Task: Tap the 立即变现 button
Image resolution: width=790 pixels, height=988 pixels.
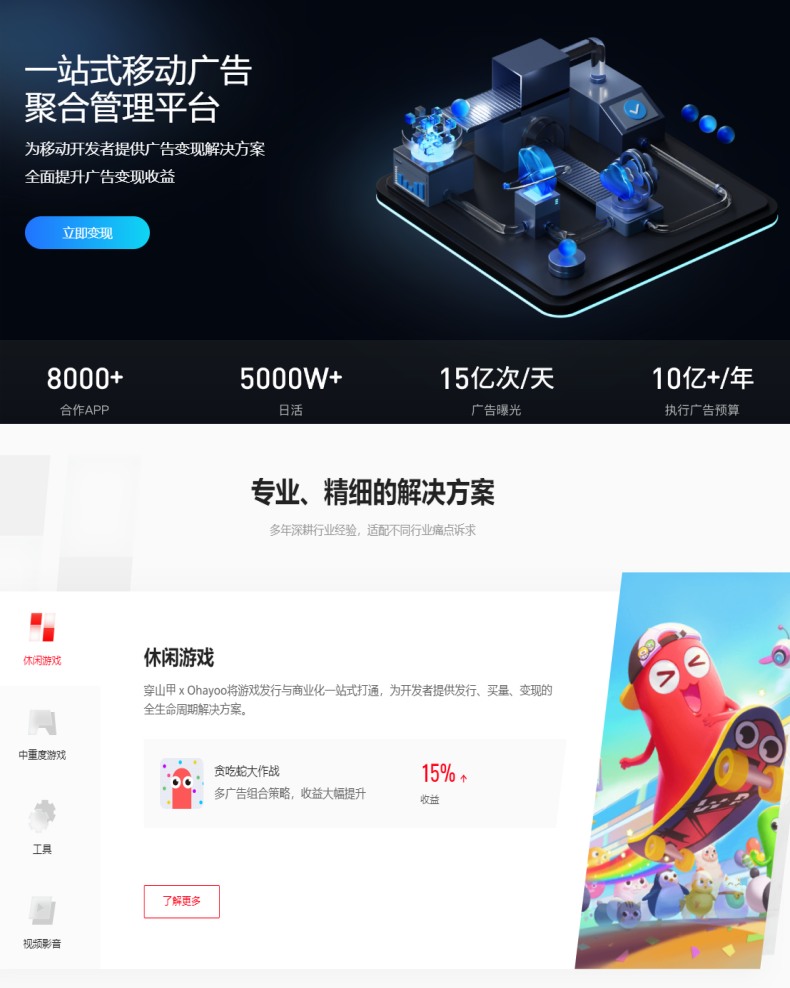Action: point(87,233)
